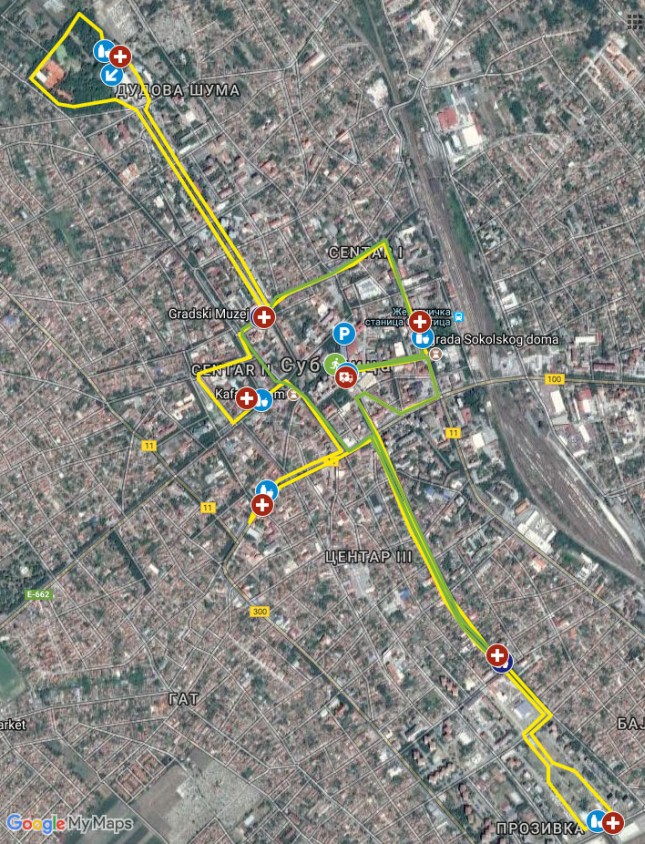Select the blue arrow marker at Дудова Шума

coord(112,75)
